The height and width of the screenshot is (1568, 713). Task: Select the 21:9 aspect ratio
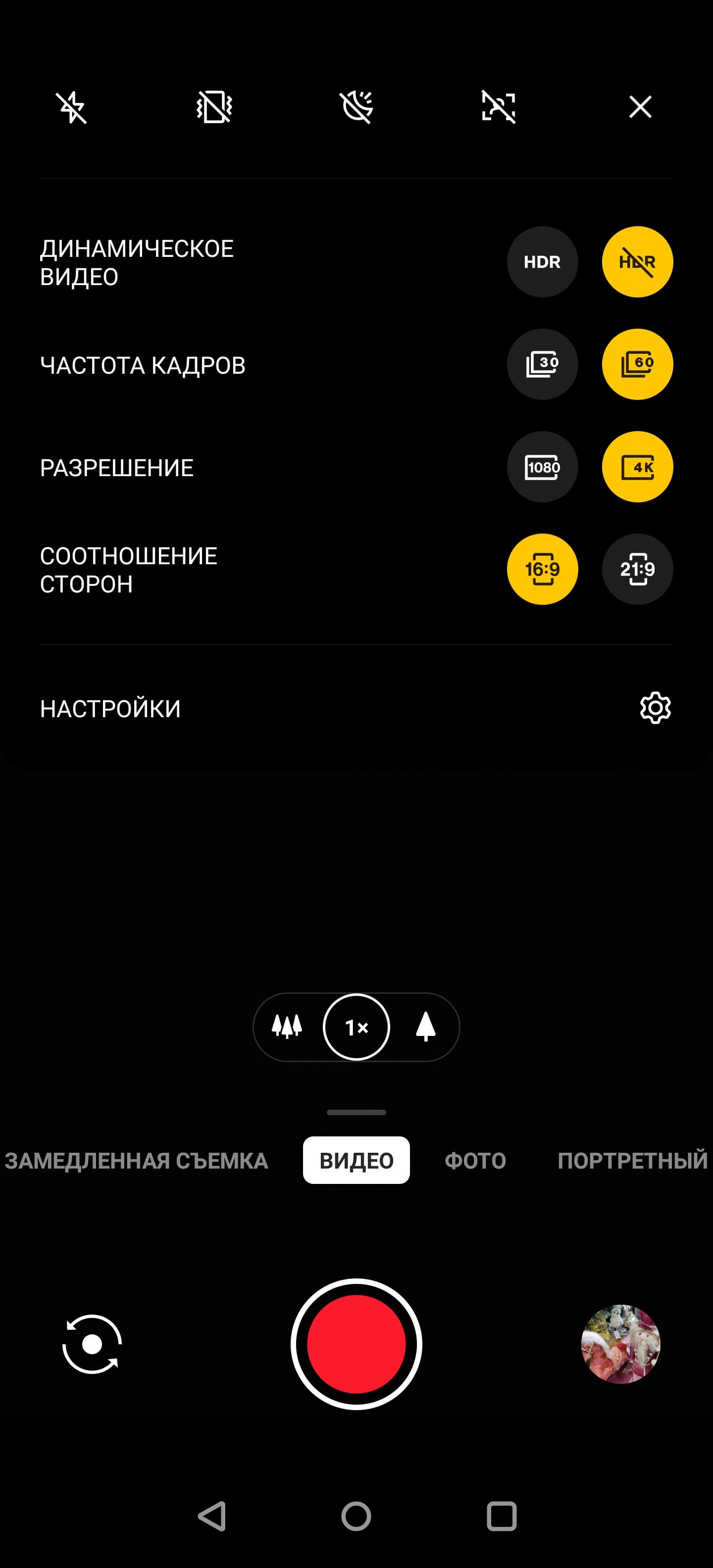[x=637, y=569]
